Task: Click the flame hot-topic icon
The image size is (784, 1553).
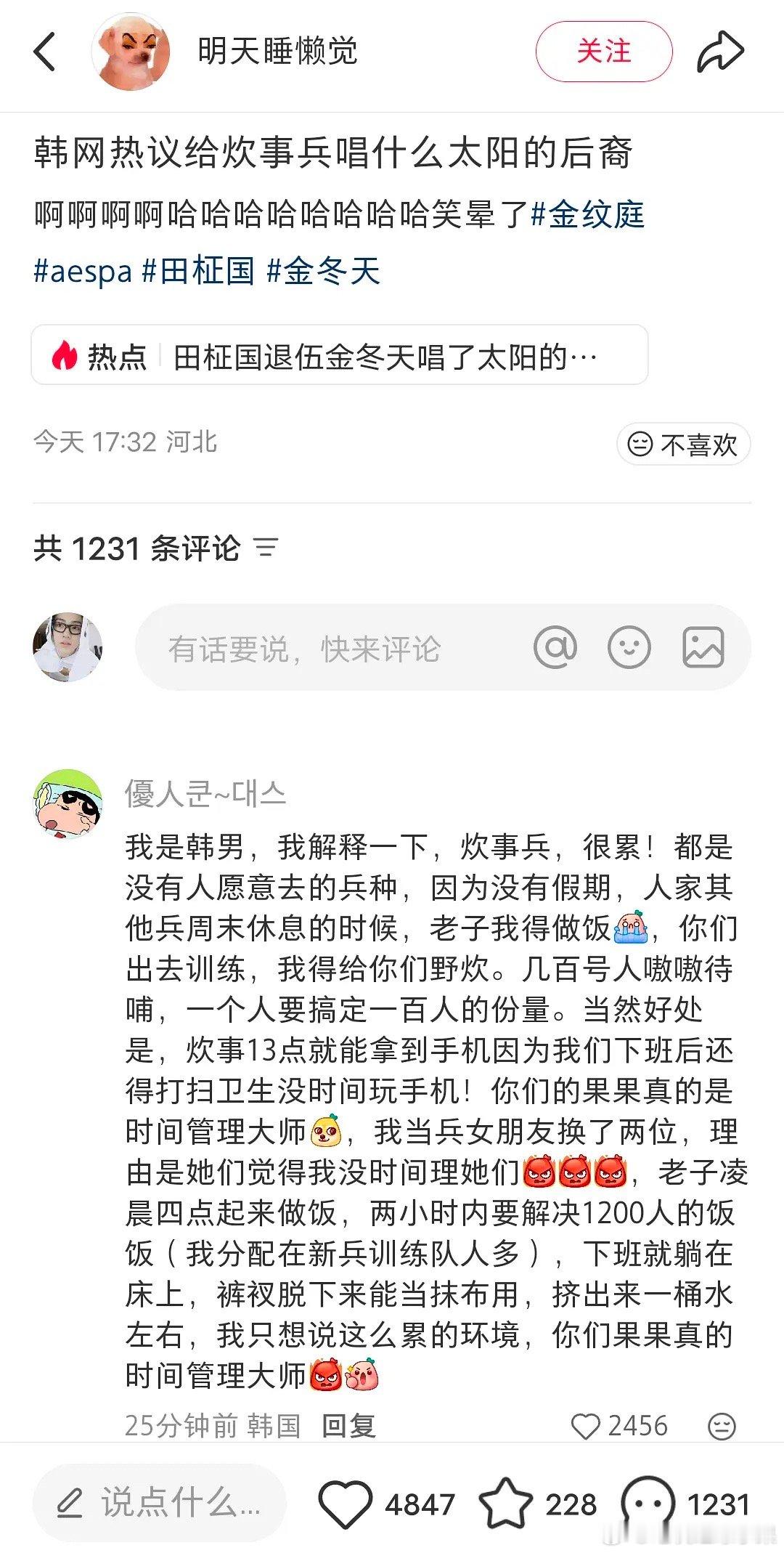Action: [66, 355]
